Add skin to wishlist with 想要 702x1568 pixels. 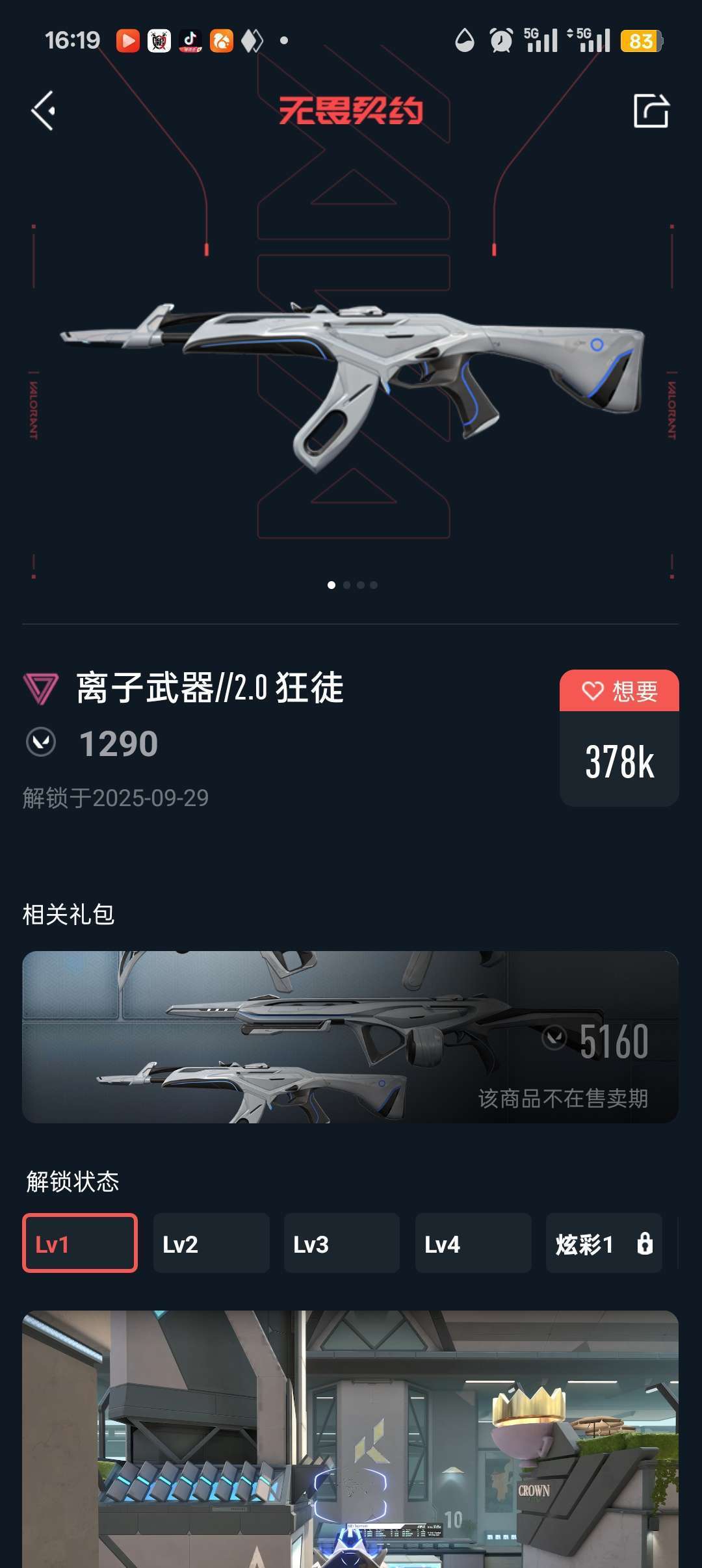pos(619,691)
